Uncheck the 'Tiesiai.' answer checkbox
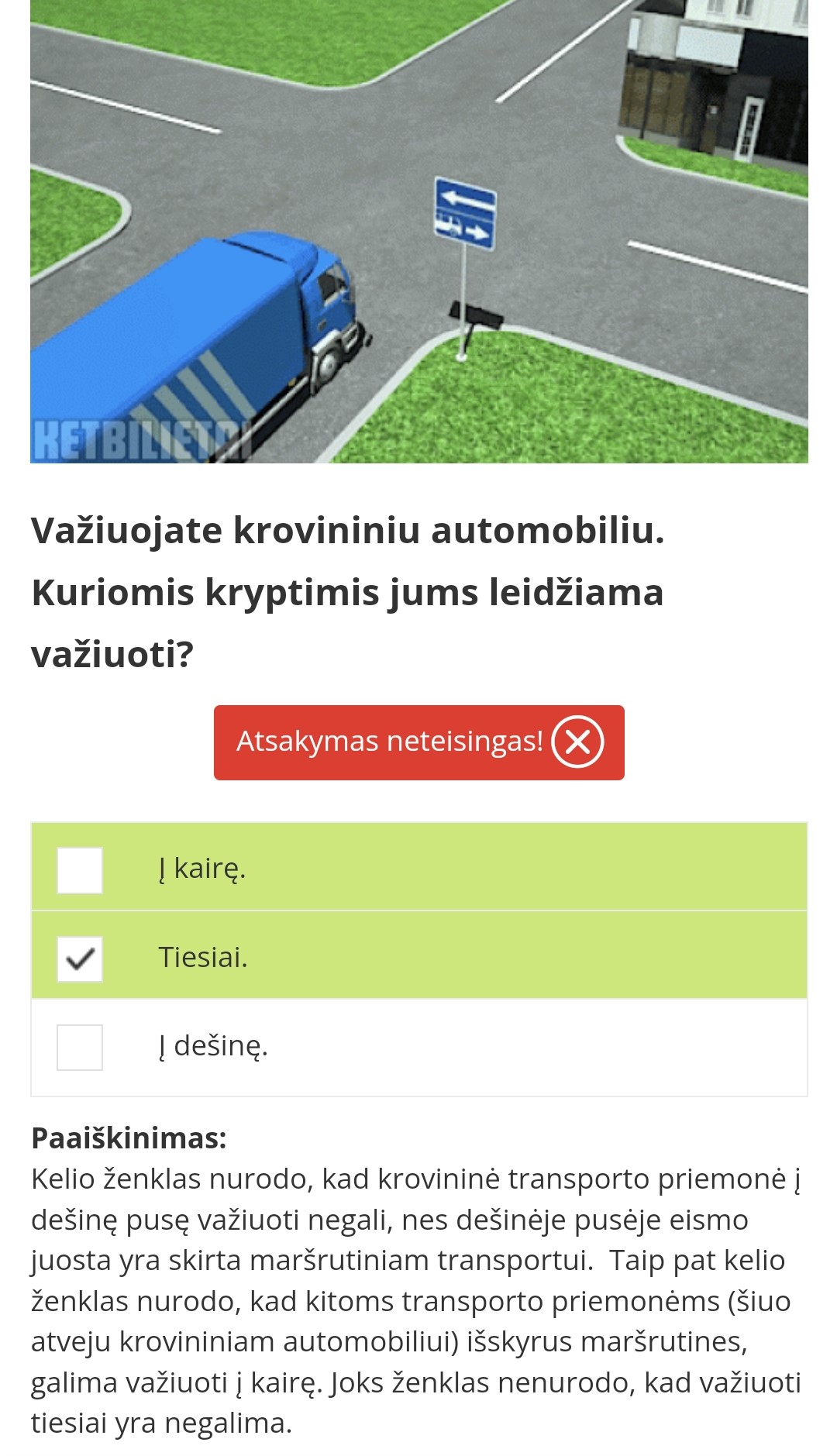837x1456 pixels. 80,959
